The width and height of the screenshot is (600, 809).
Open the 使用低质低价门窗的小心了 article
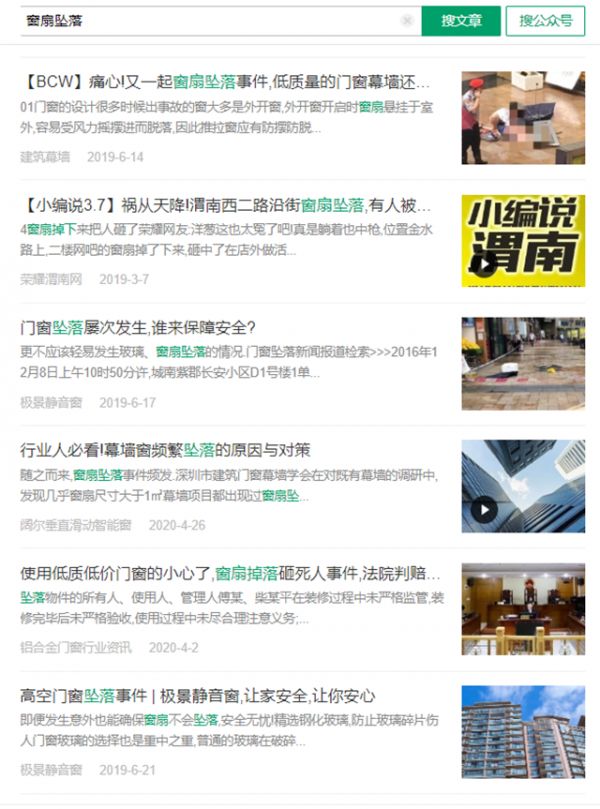[230, 574]
